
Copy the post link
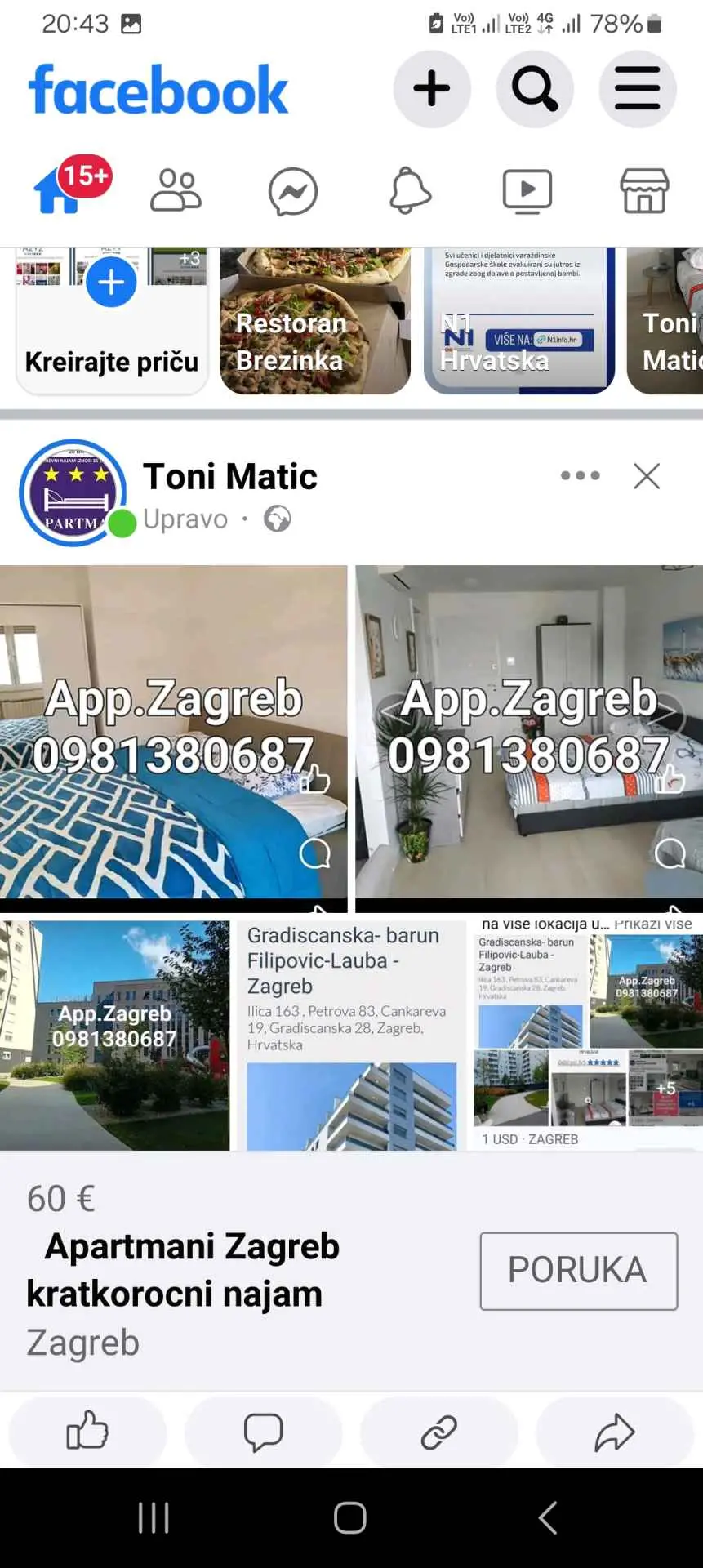pyautogui.click(x=438, y=1432)
